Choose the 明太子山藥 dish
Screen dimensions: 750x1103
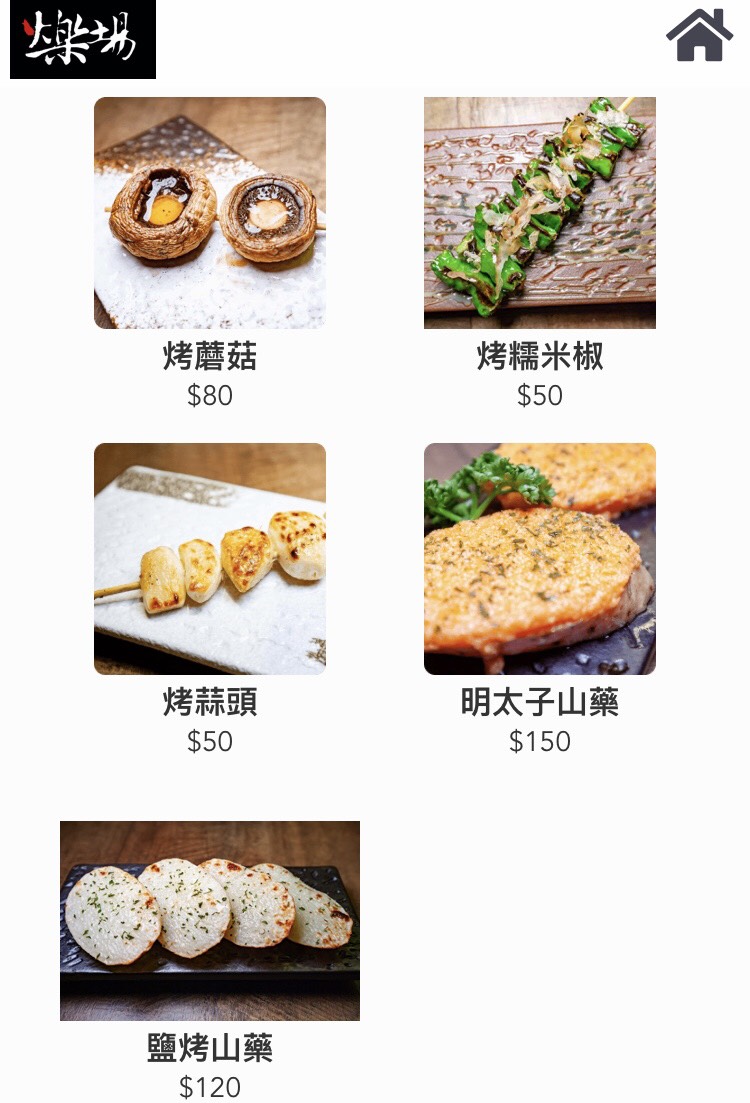540,559
